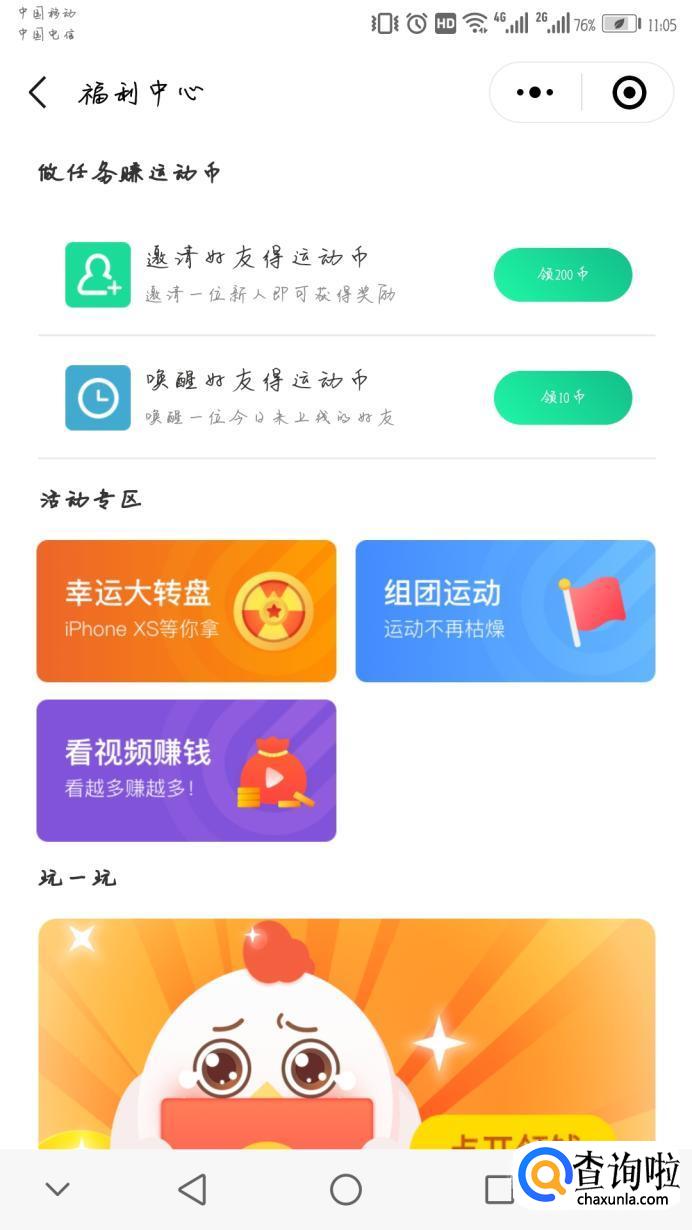Go back from 福利中心 page
This screenshot has height=1230, width=692.
[38, 93]
